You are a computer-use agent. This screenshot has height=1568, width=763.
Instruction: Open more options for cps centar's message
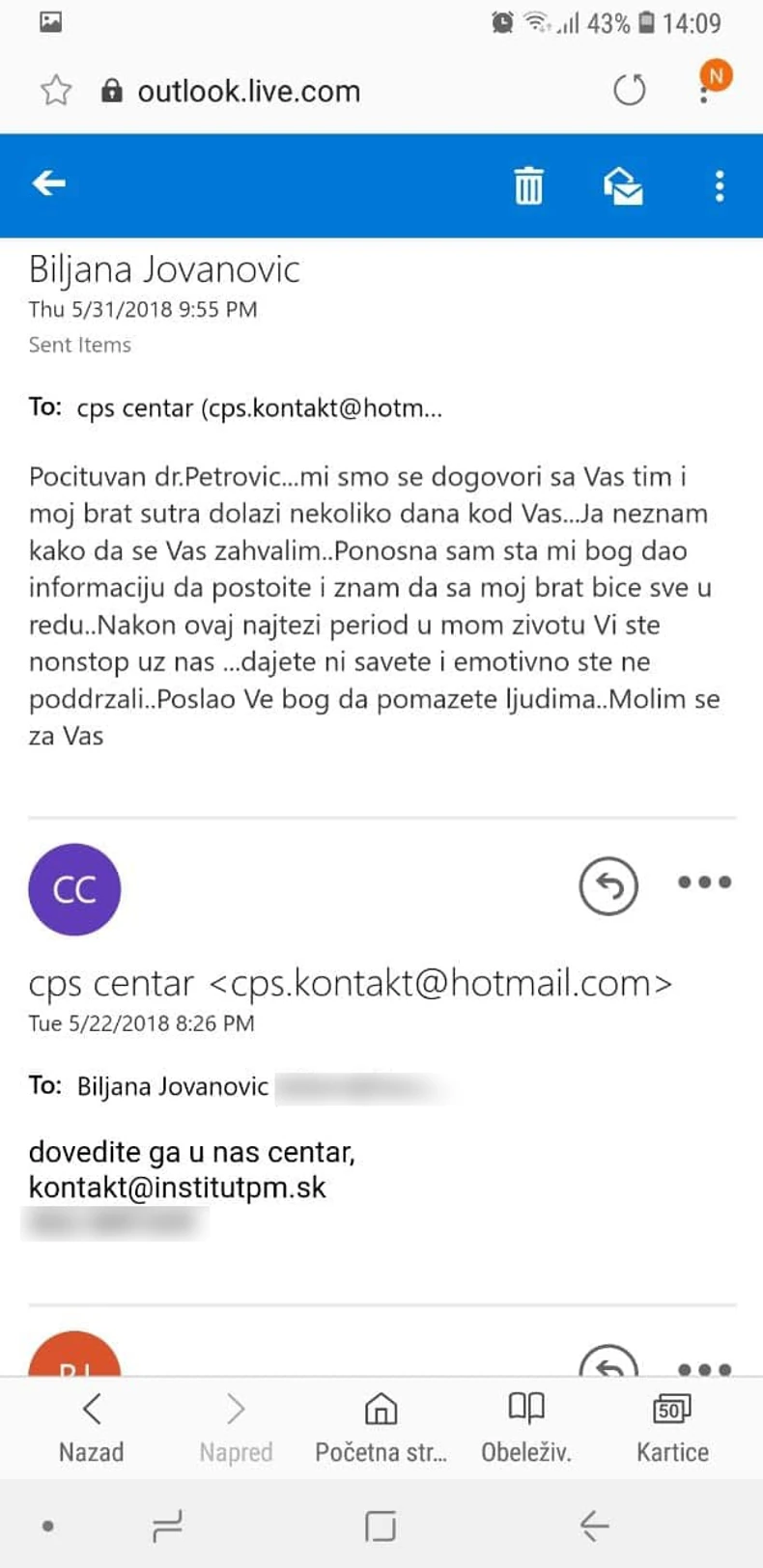(x=704, y=882)
